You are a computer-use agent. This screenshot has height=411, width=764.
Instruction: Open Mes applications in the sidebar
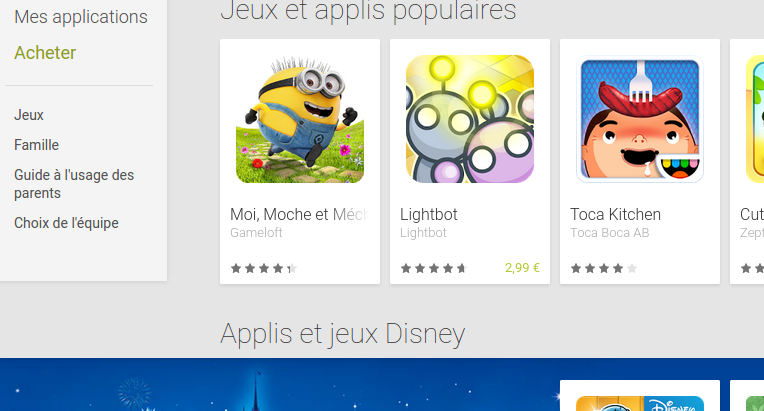tap(81, 17)
